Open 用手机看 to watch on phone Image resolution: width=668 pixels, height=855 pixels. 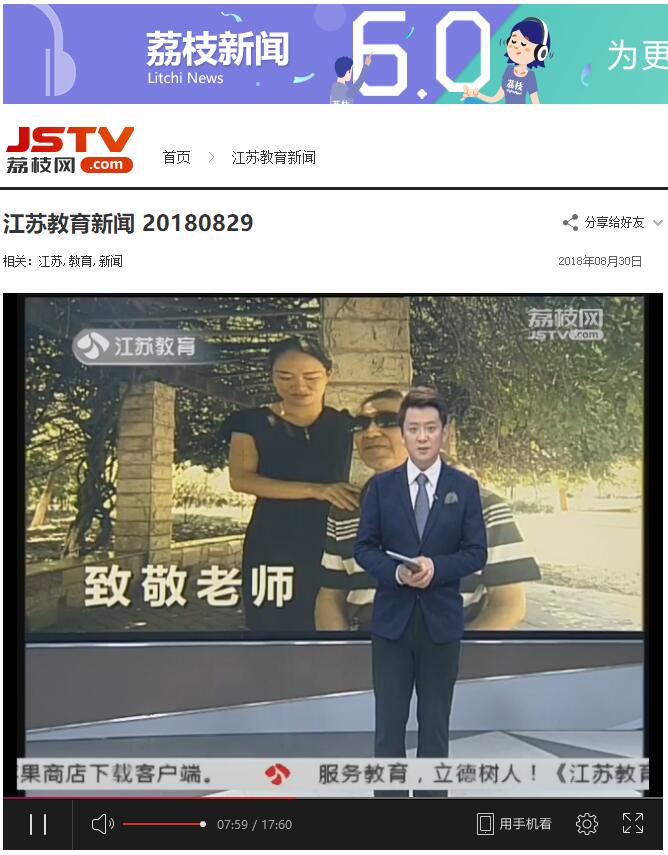[514, 824]
